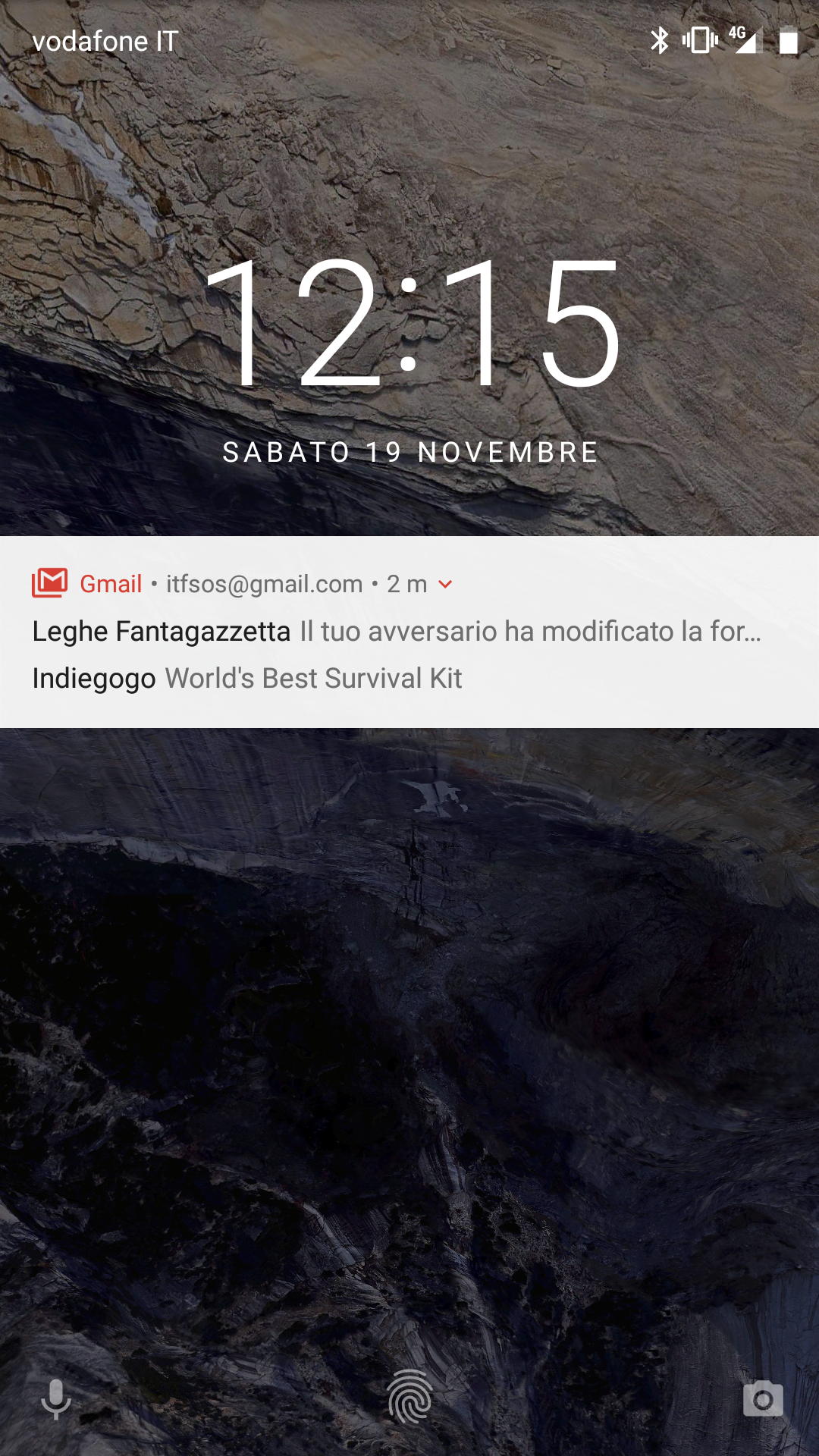Tap the camera shortcut icon
The width and height of the screenshot is (819, 1456).
click(x=763, y=1399)
